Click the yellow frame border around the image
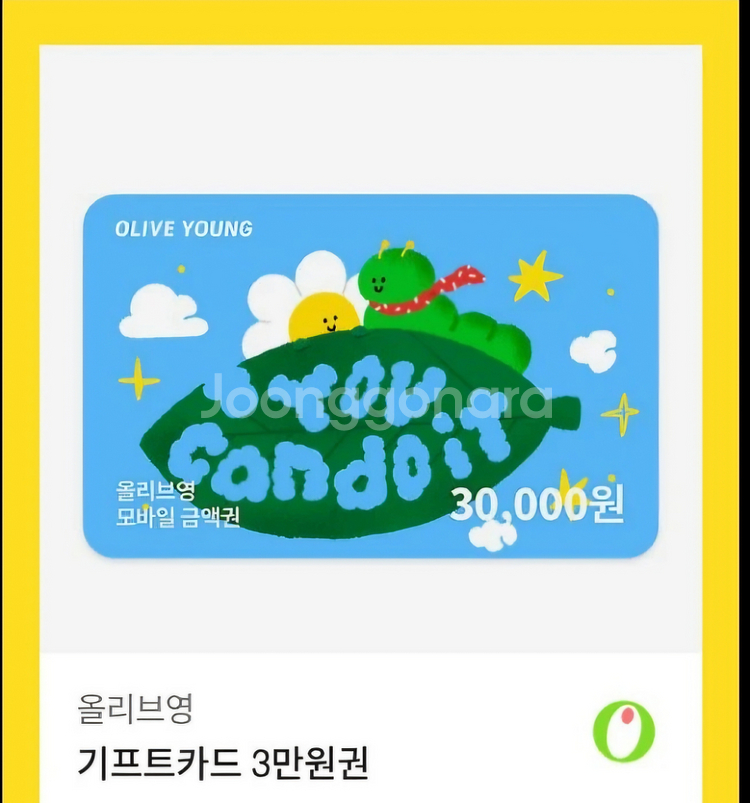This screenshot has height=803, width=750. coord(20,400)
